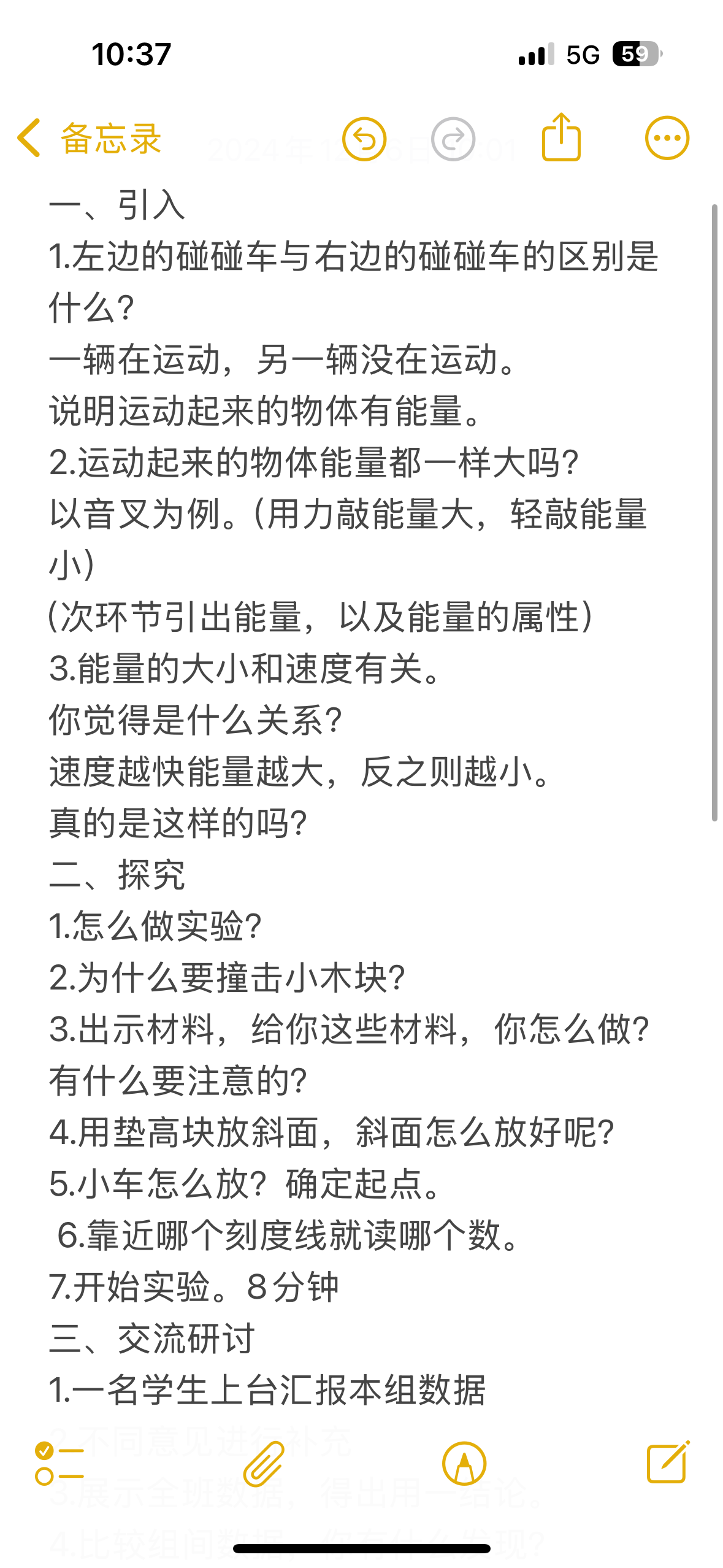This screenshot has width=723, height=1568.
Task: Redo the last undone edit
Action: pyautogui.click(x=453, y=139)
